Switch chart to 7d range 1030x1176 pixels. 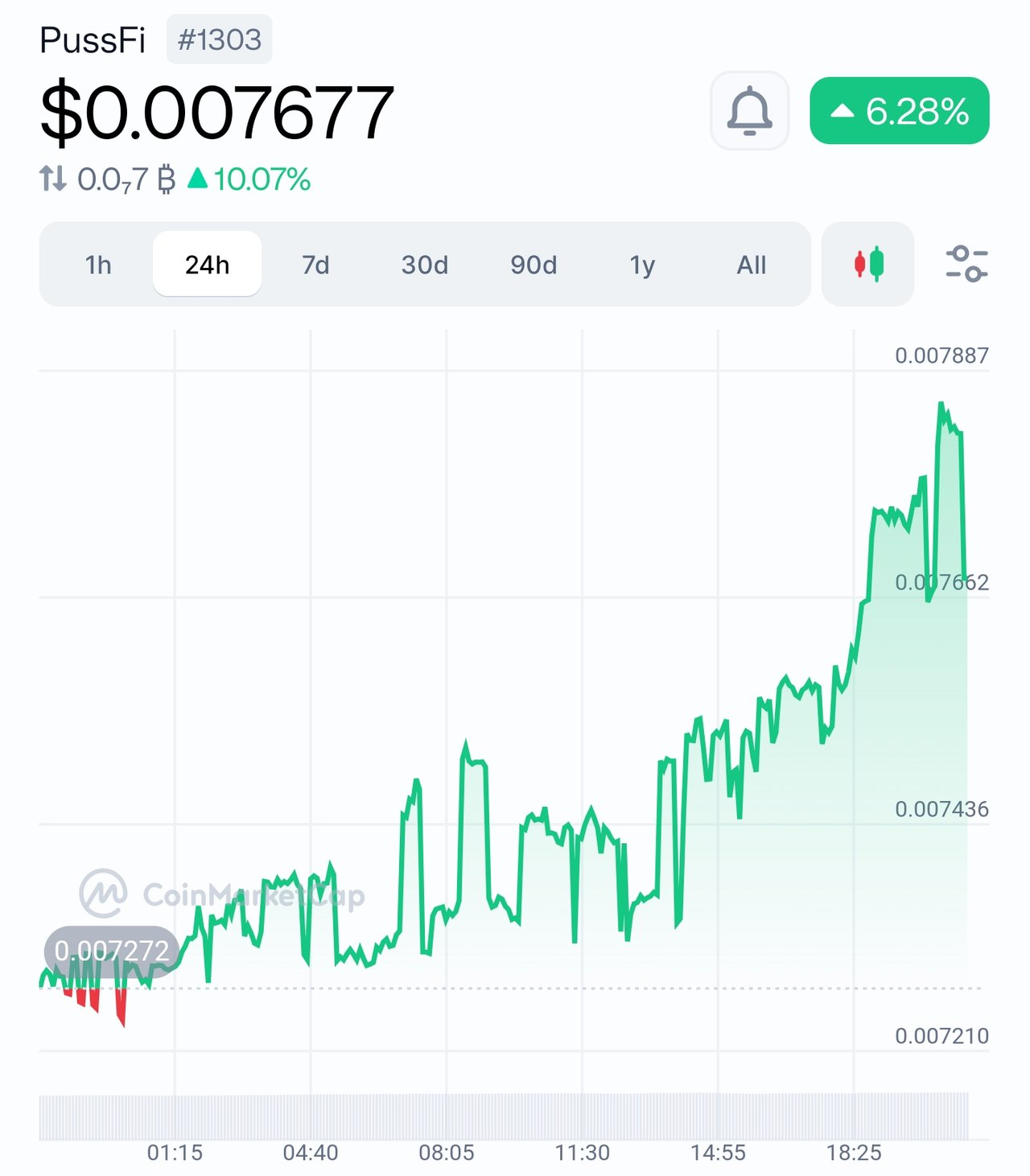[315, 265]
